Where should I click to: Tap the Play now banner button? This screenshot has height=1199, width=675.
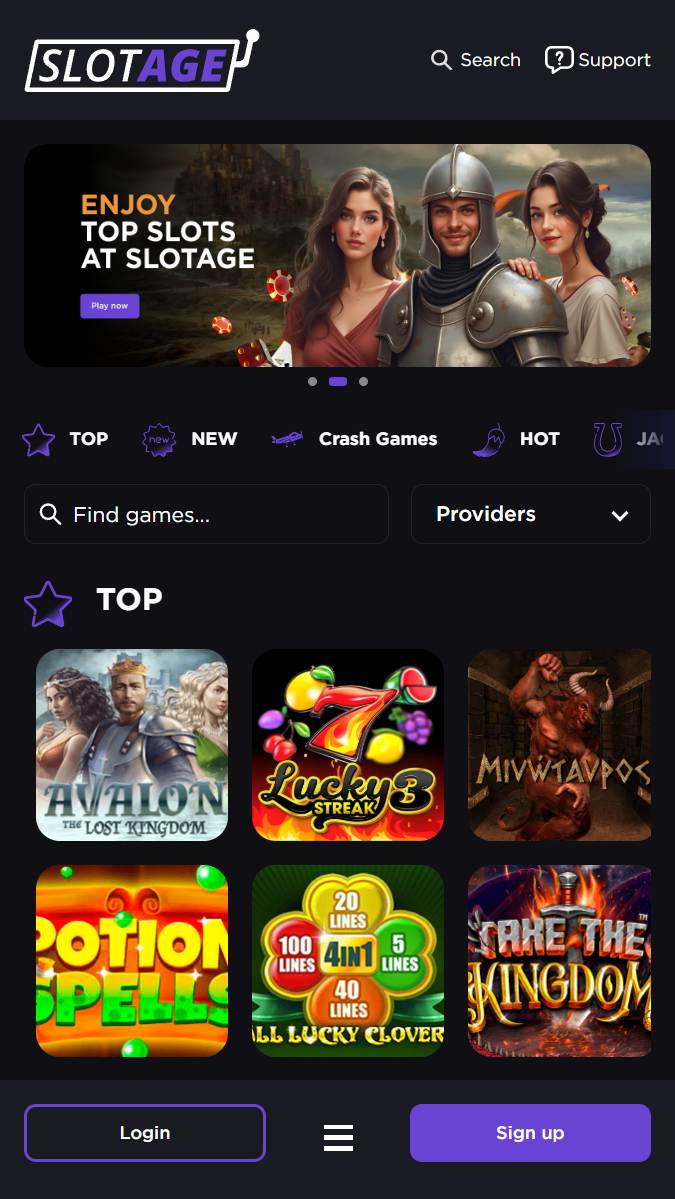click(x=110, y=306)
